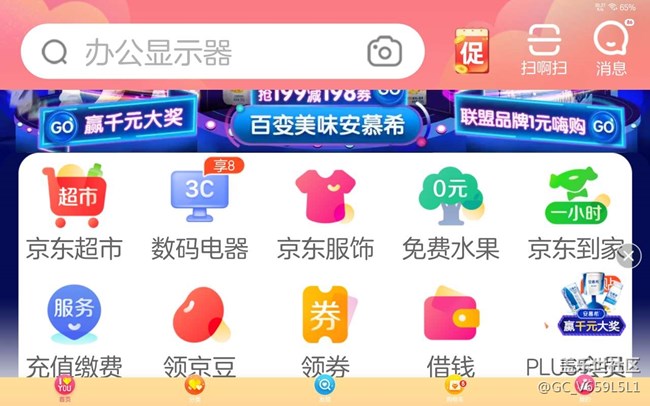Image resolution: width=650 pixels, height=406 pixels.
Task: Open 京东超市
Action: click(74, 215)
